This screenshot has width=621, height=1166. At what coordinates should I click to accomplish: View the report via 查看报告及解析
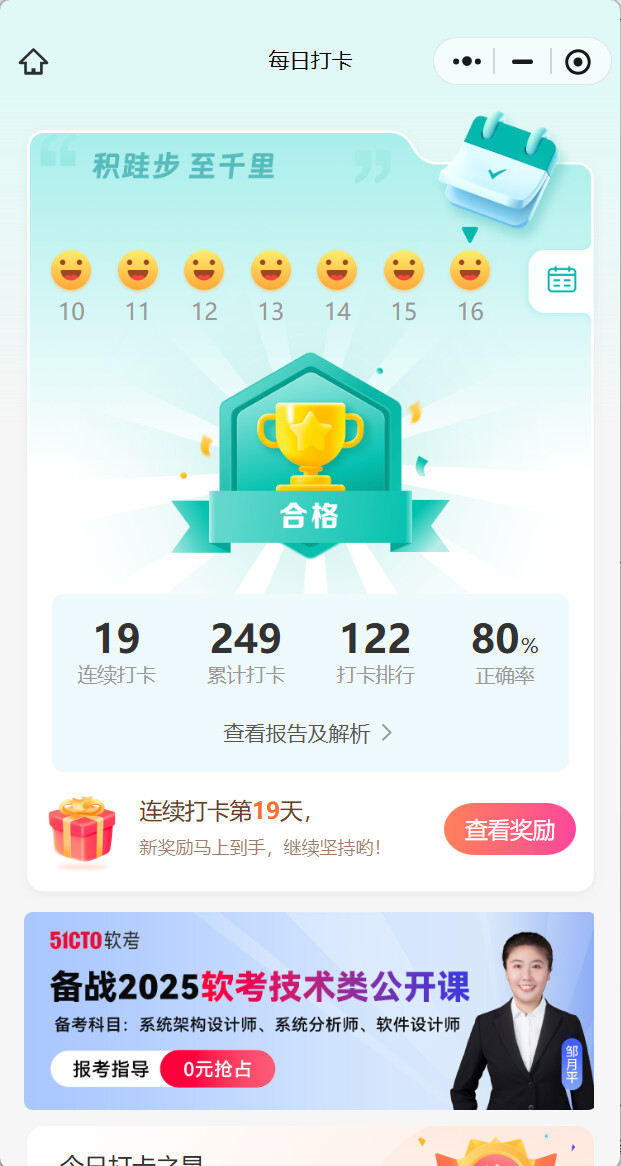309,733
